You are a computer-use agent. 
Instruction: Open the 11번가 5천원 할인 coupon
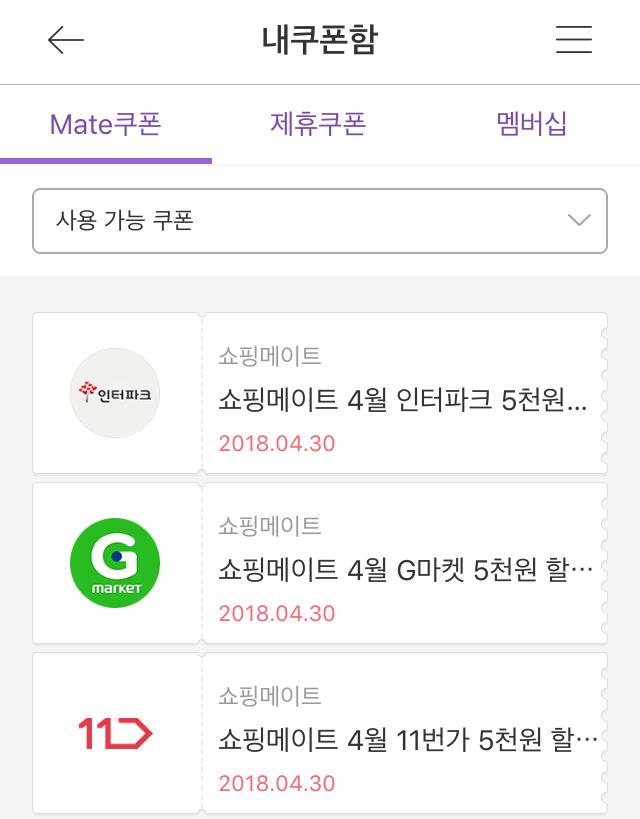tap(403, 741)
